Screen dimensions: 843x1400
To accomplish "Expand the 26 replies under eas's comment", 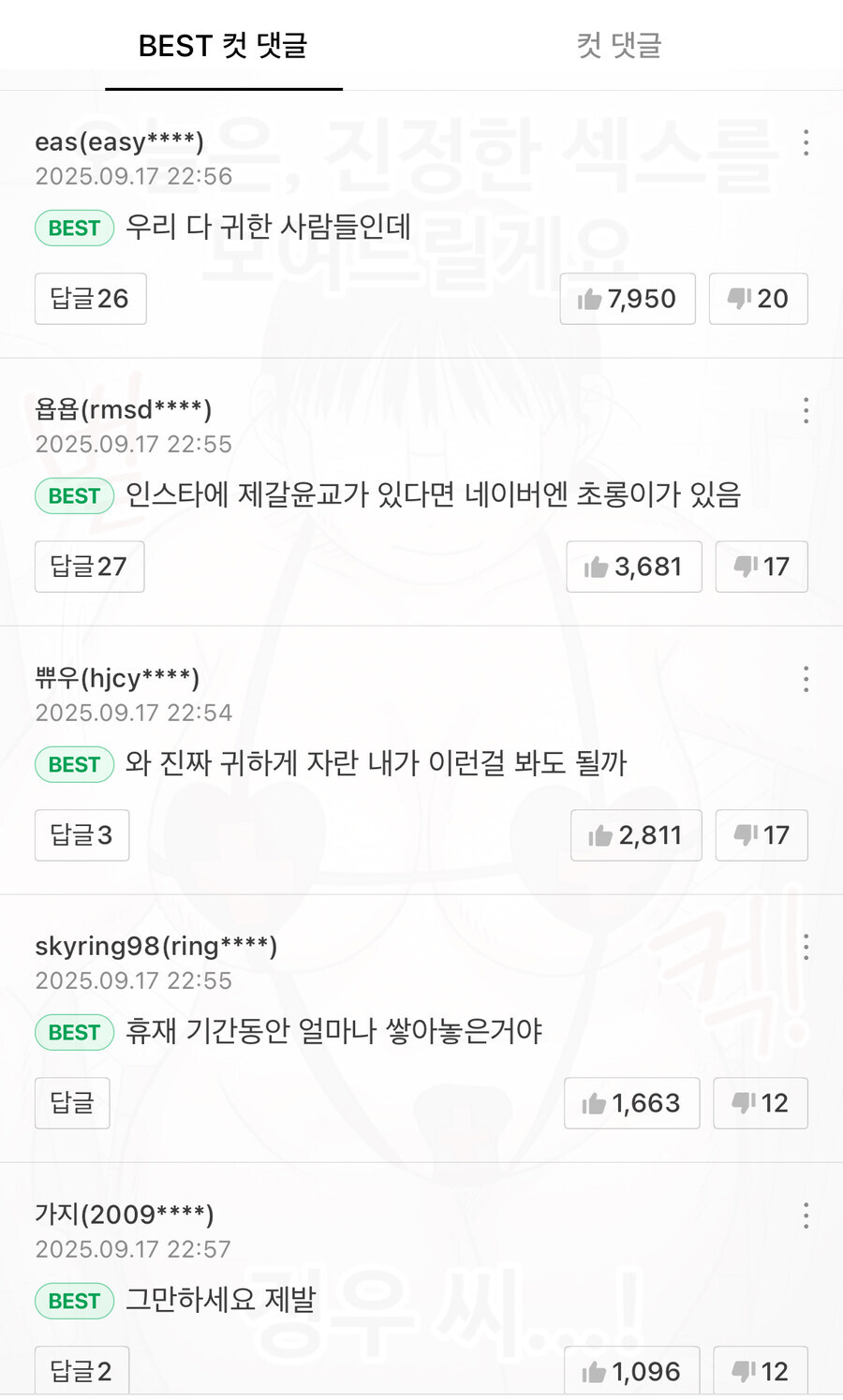I will pyautogui.click(x=90, y=298).
